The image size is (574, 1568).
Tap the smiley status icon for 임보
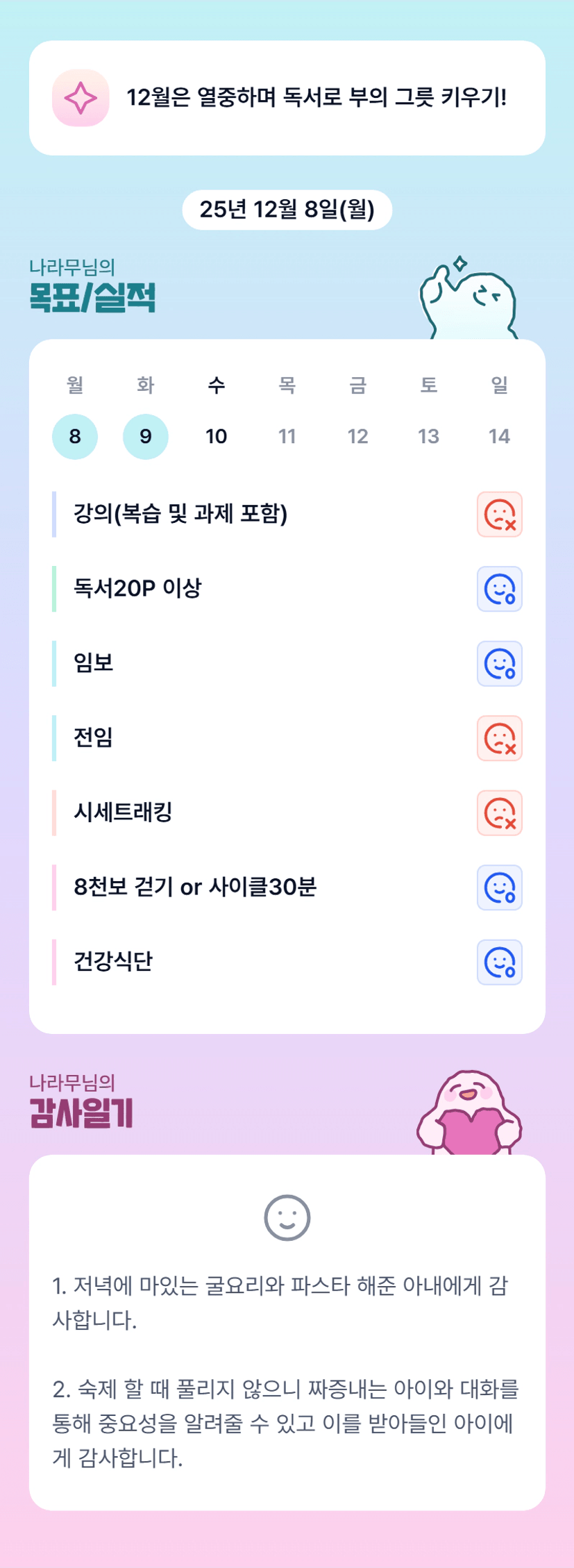(500, 664)
